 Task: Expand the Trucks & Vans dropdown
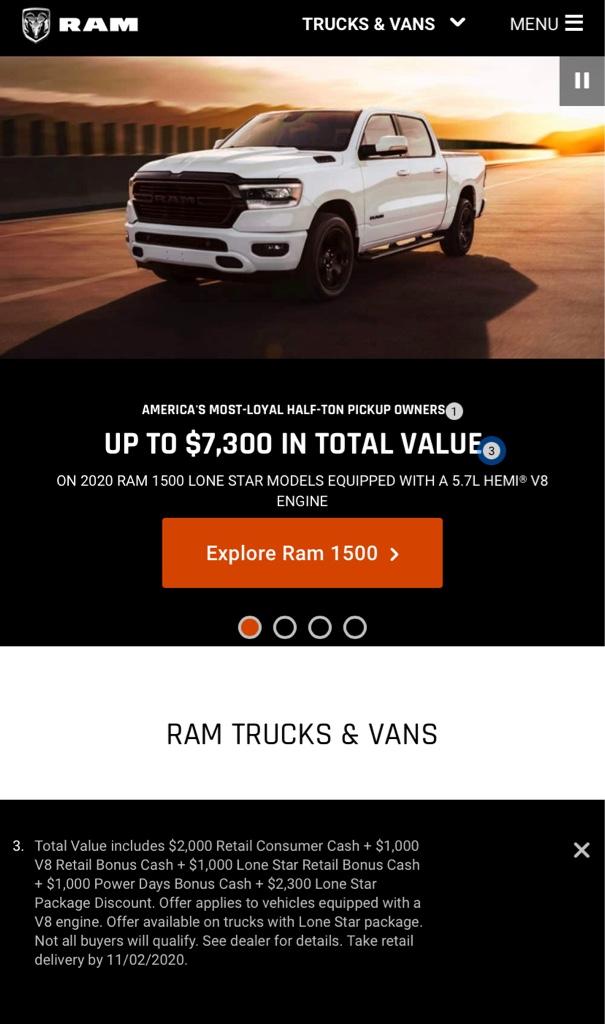[384, 24]
